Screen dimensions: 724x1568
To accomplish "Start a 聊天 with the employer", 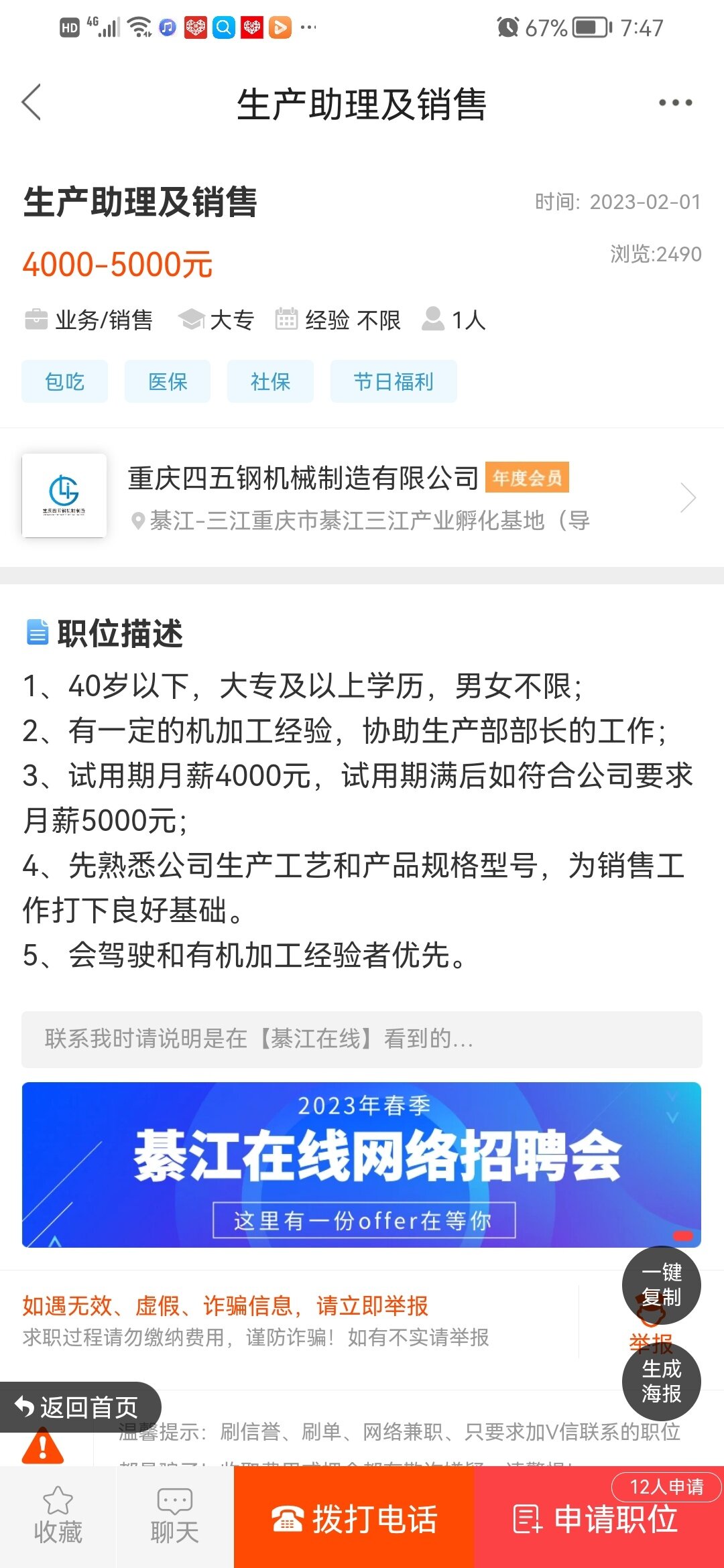I will point(175,1517).
